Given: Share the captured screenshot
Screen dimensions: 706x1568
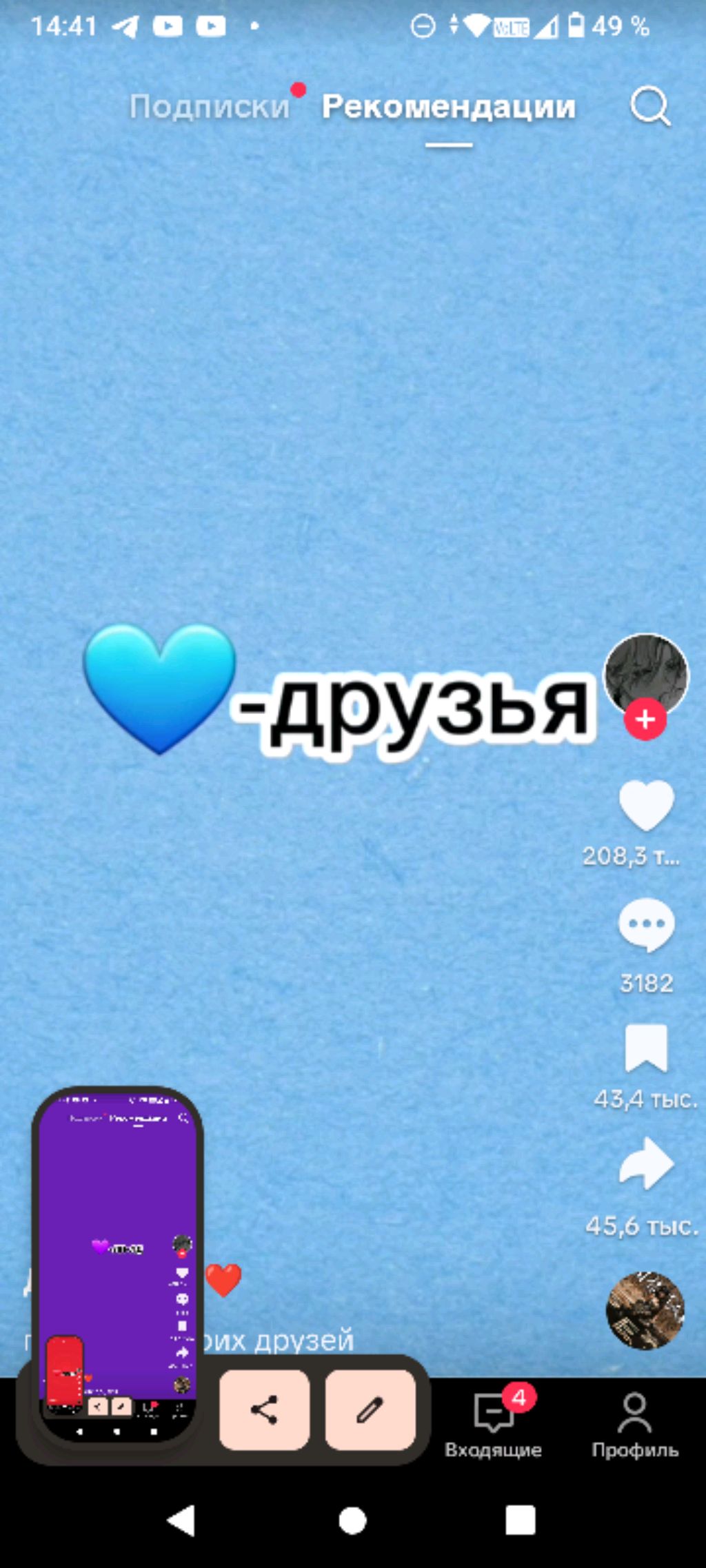Looking at the screenshot, I should click(264, 1409).
